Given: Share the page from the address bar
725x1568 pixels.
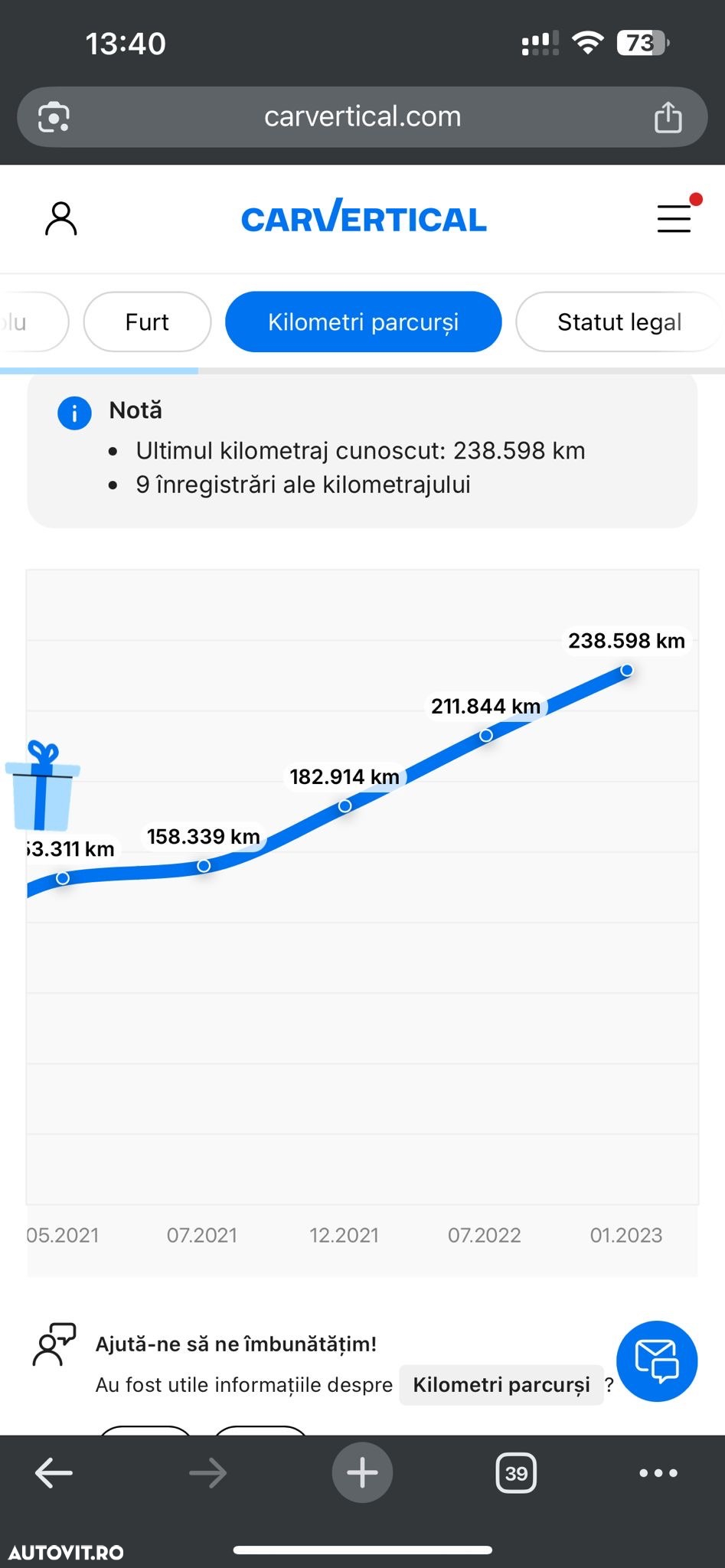Looking at the screenshot, I should click(668, 117).
